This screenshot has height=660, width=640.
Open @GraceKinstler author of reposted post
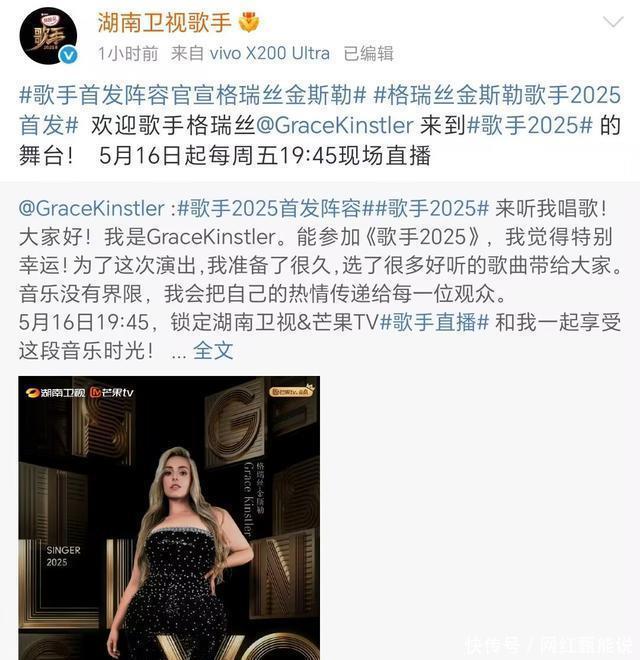point(91,209)
